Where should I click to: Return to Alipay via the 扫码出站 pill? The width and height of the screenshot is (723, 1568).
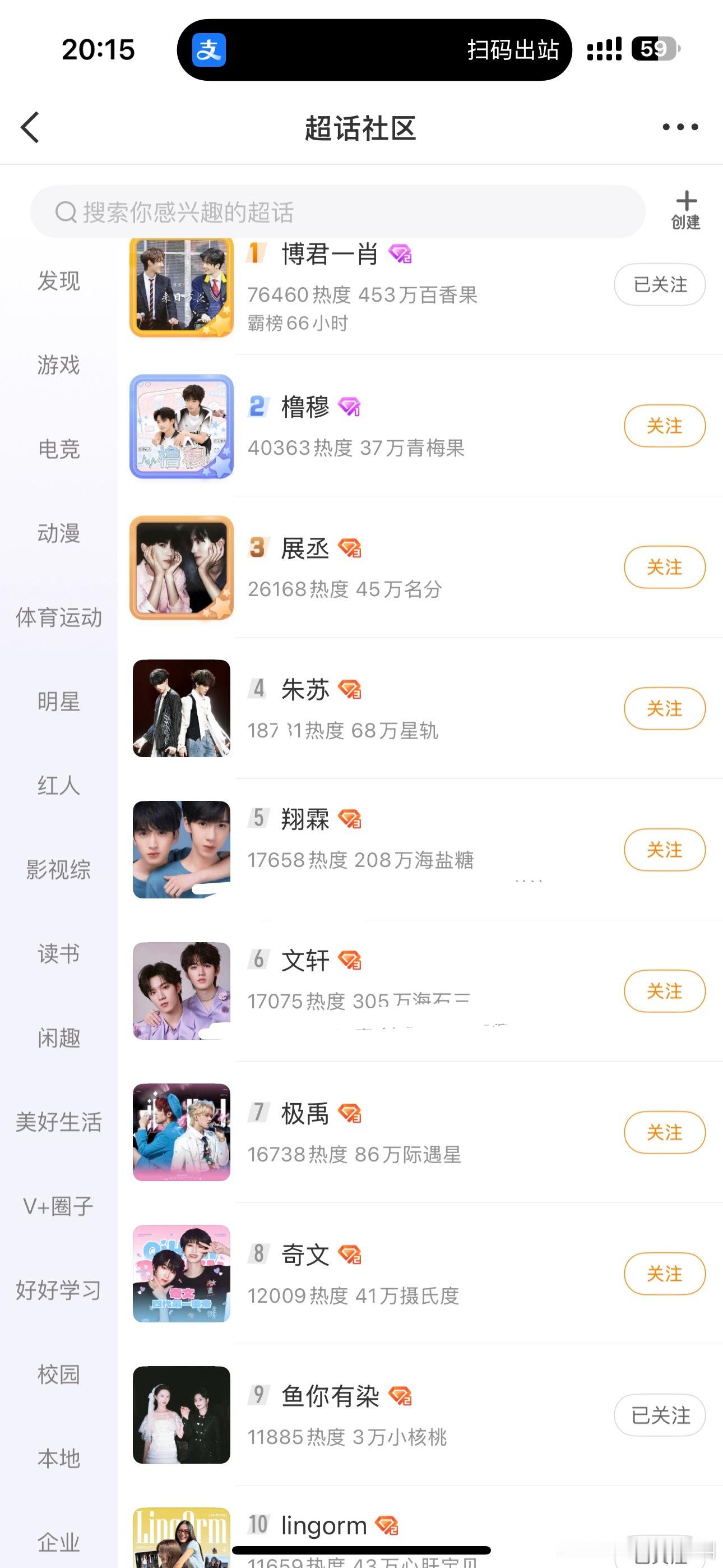[374, 49]
